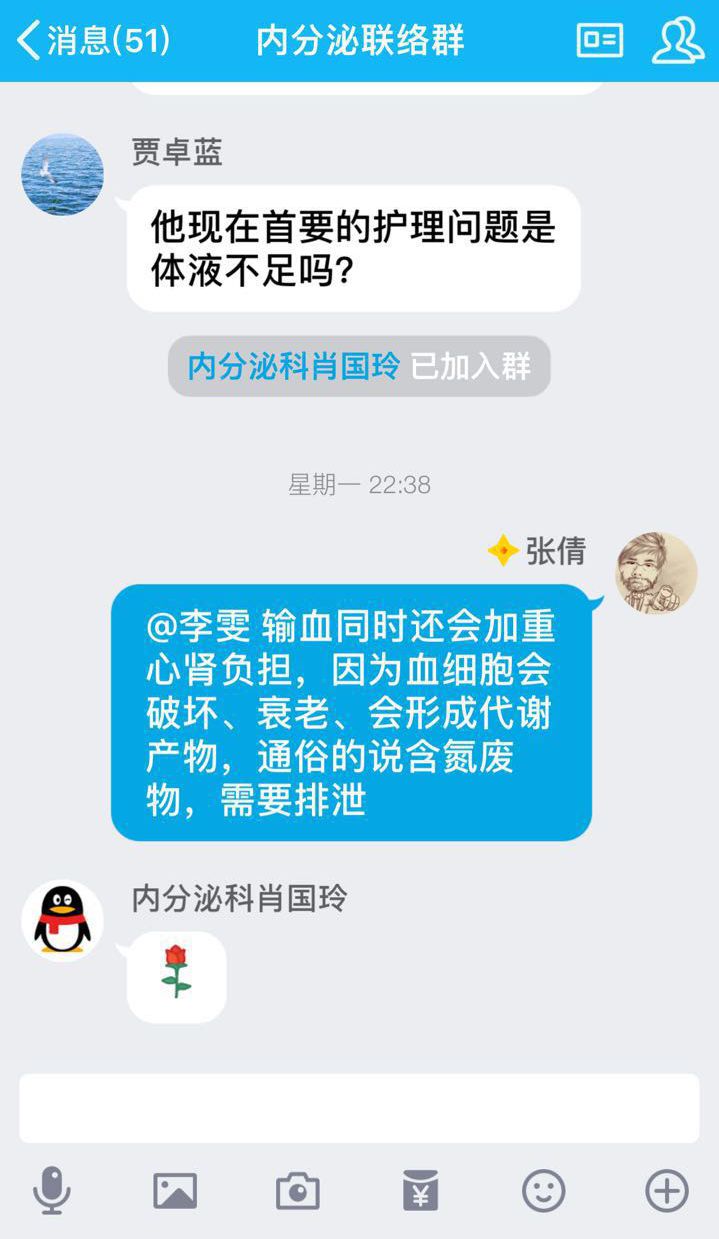Focus the message text input box
This screenshot has width=719, height=1239.
[x=359, y=1108]
